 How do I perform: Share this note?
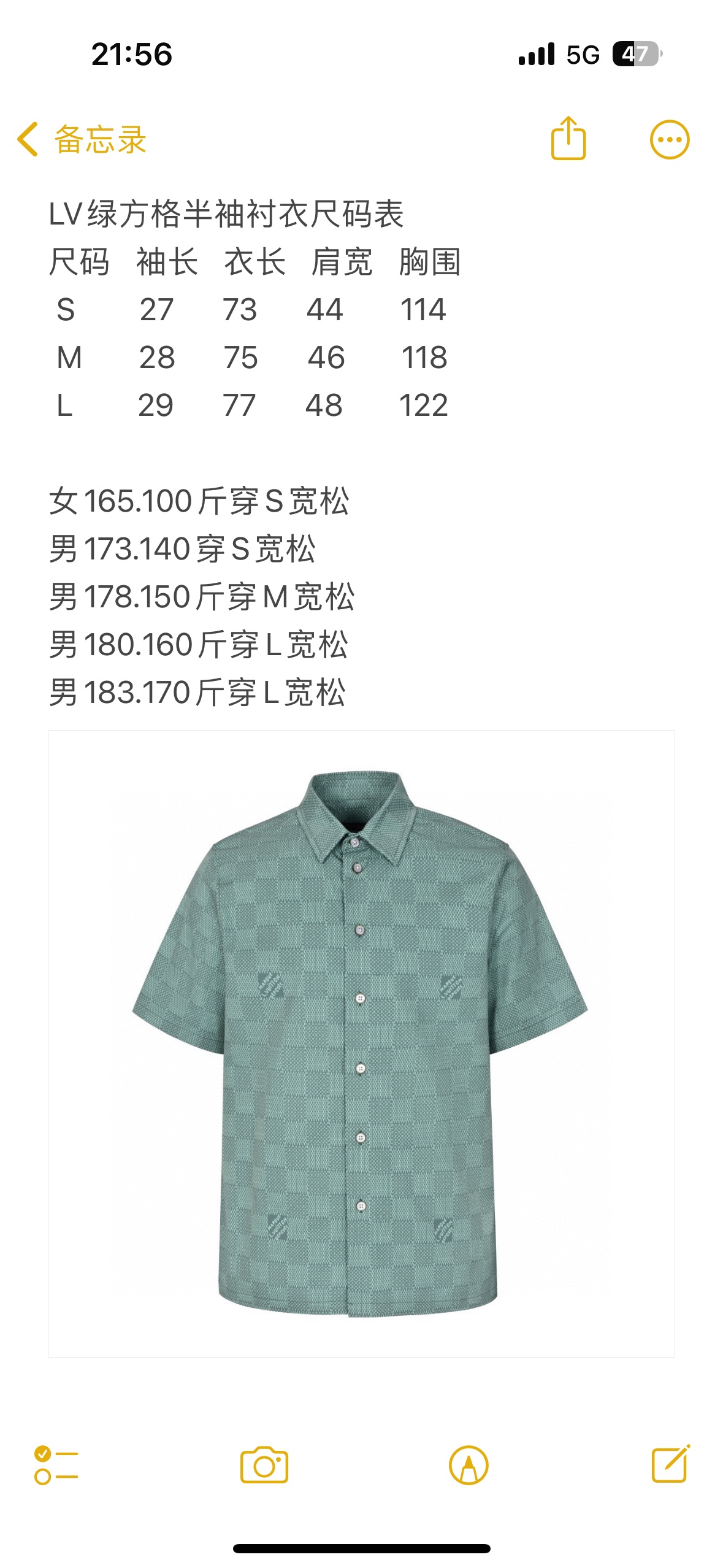(568, 139)
